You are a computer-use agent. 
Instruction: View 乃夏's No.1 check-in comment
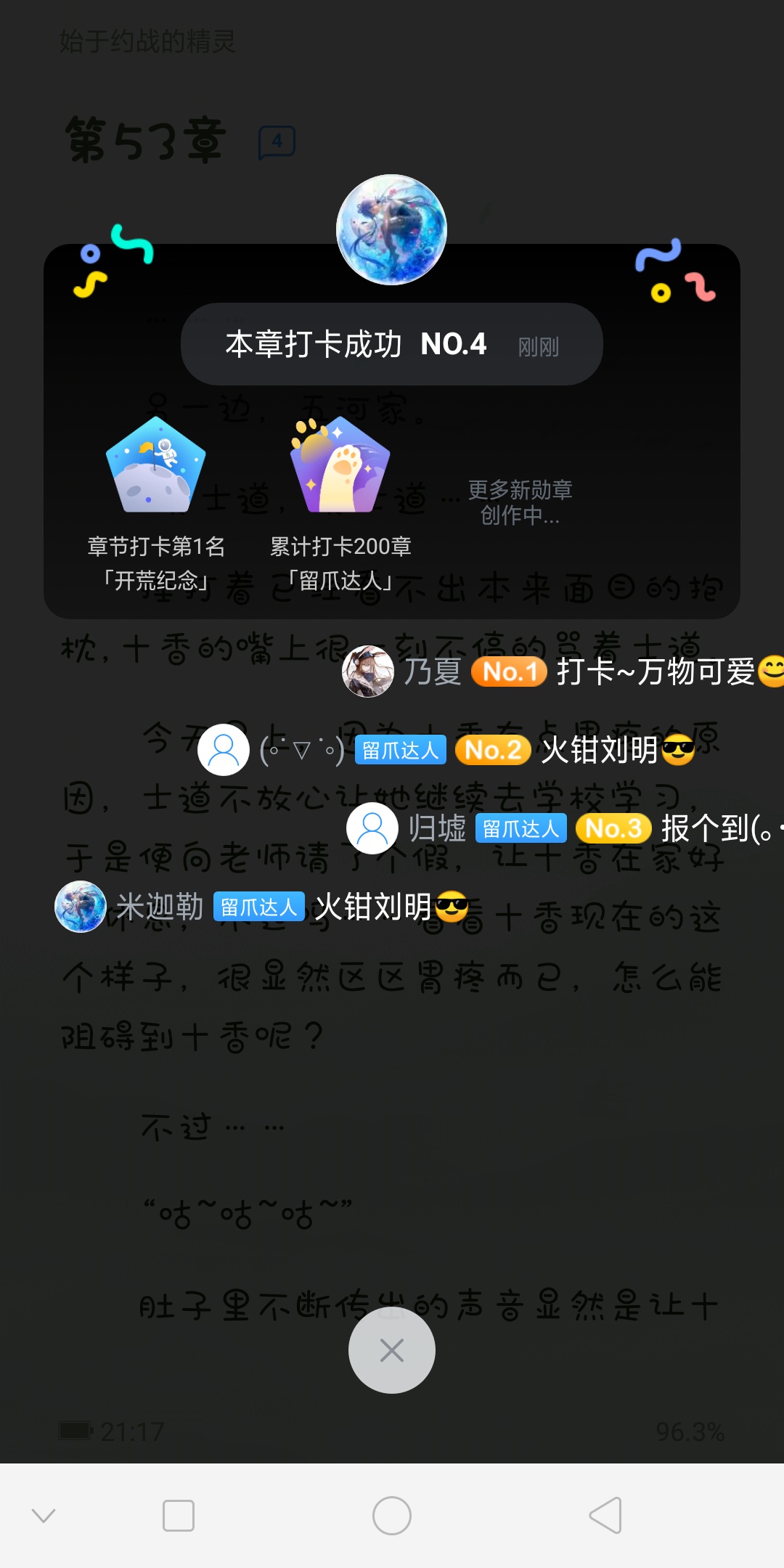(x=563, y=671)
